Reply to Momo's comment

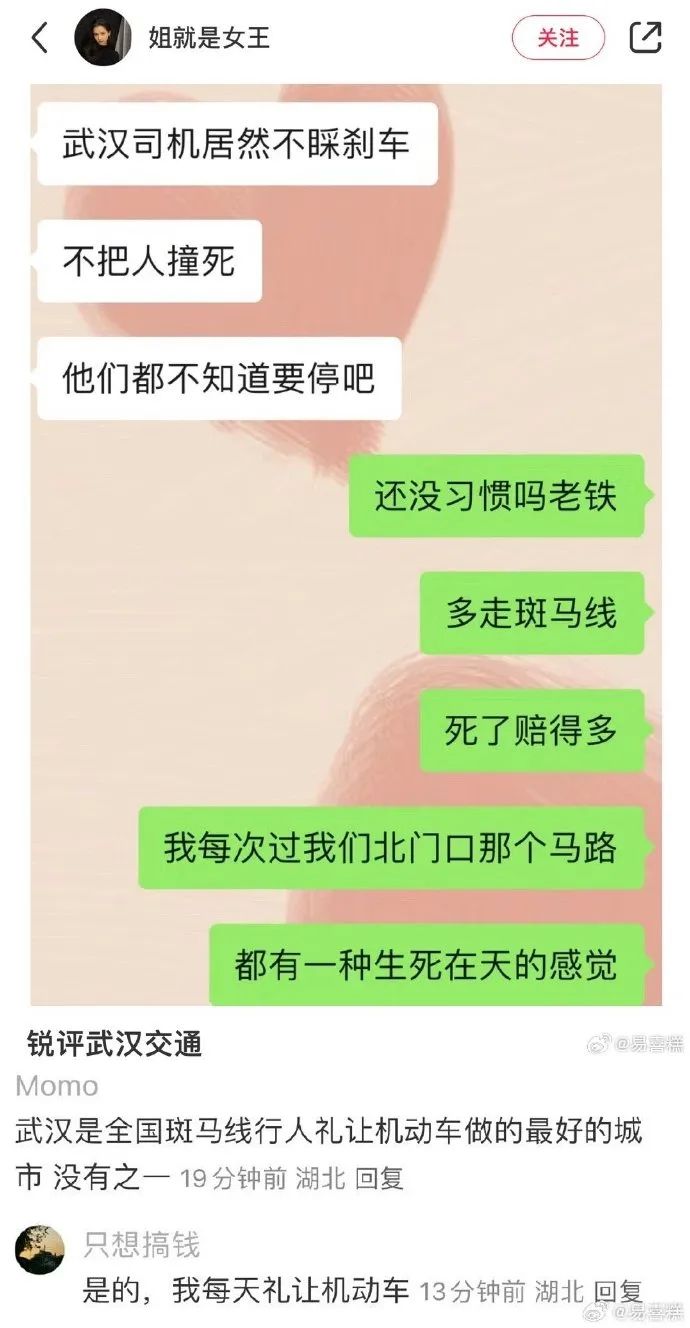[x=379, y=1178]
